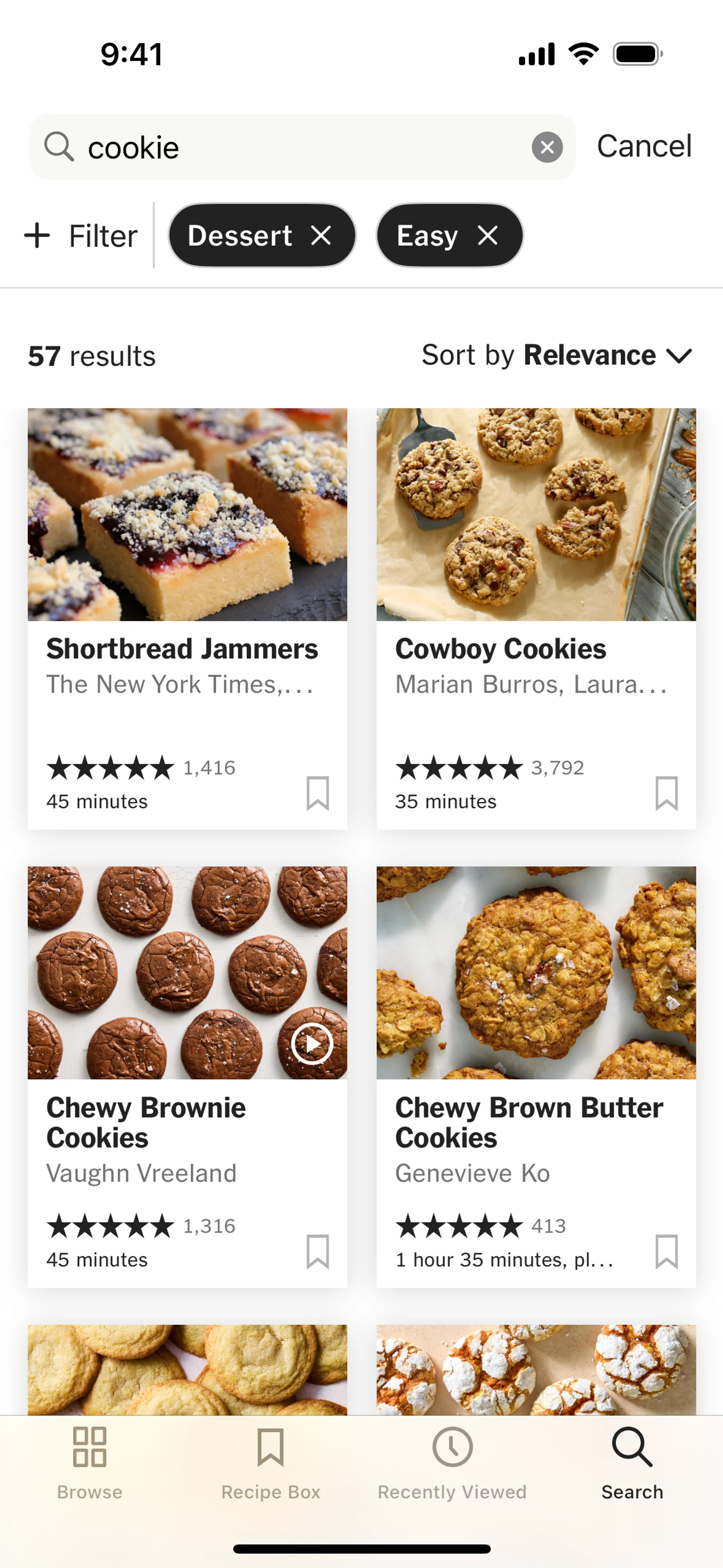Cancel the search
This screenshot has height=1568, width=723.
(644, 146)
